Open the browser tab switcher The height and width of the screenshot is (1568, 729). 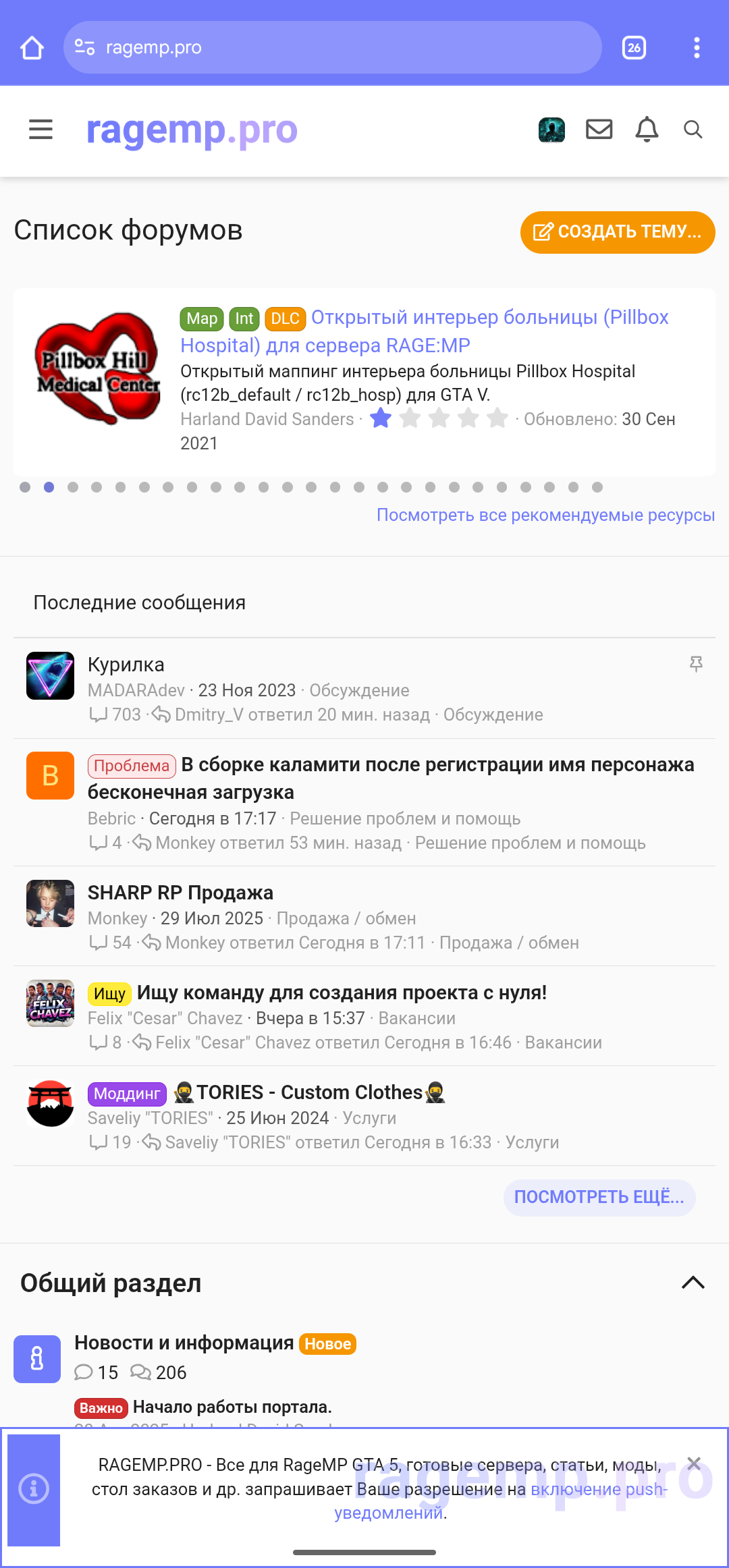point(634,47)
